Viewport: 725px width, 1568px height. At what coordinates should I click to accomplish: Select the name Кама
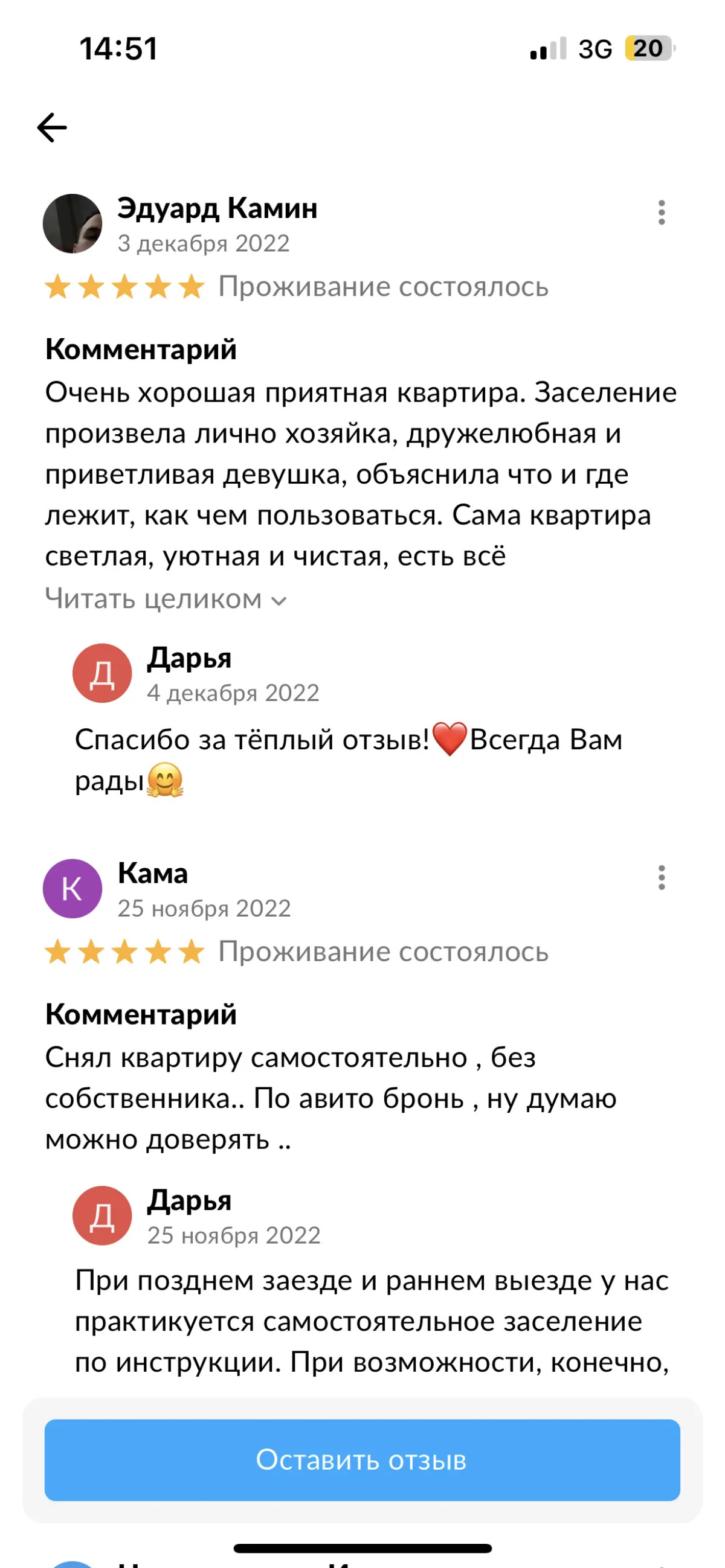(153, 874)
